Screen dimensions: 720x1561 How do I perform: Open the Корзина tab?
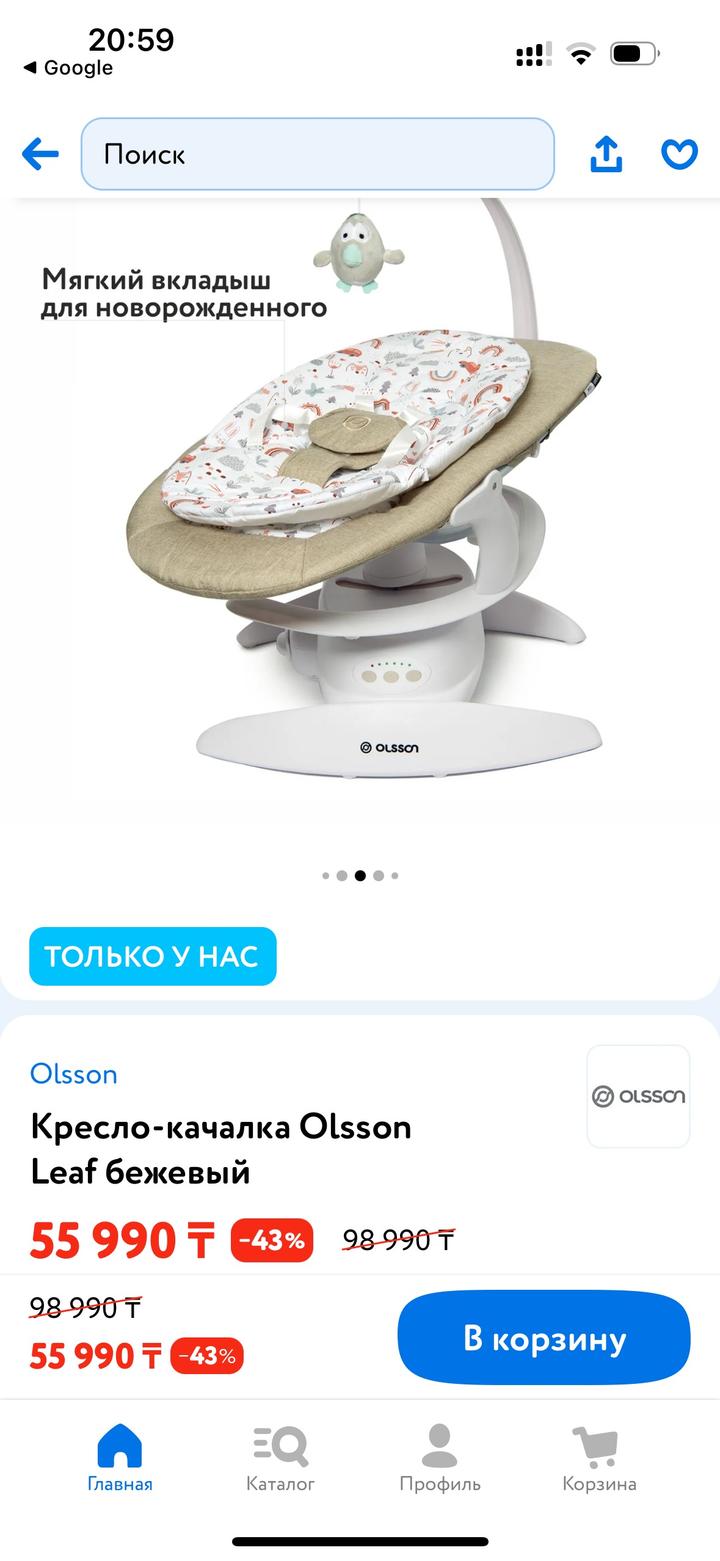click(x=598, y=1458)
